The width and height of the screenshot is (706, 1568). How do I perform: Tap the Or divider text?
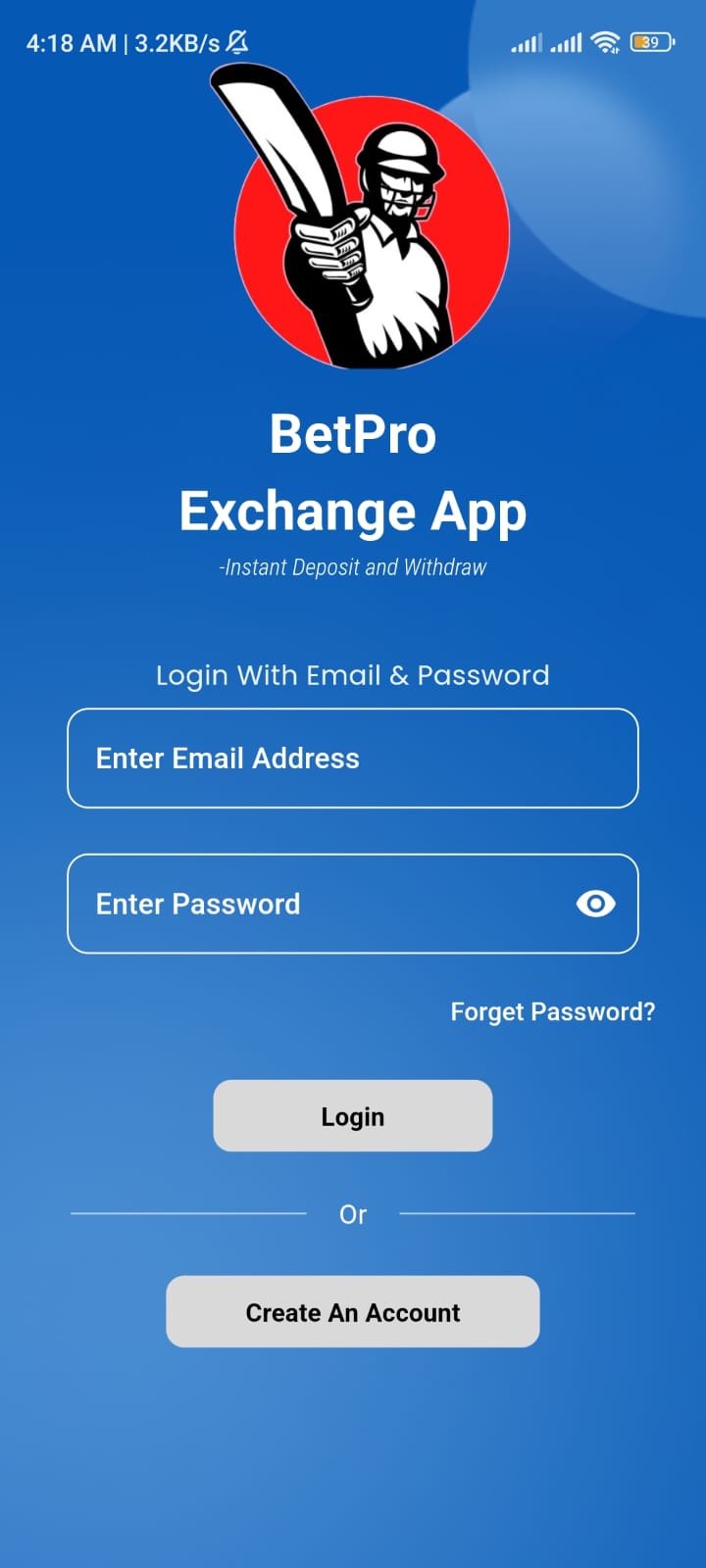click(353, 1214)
